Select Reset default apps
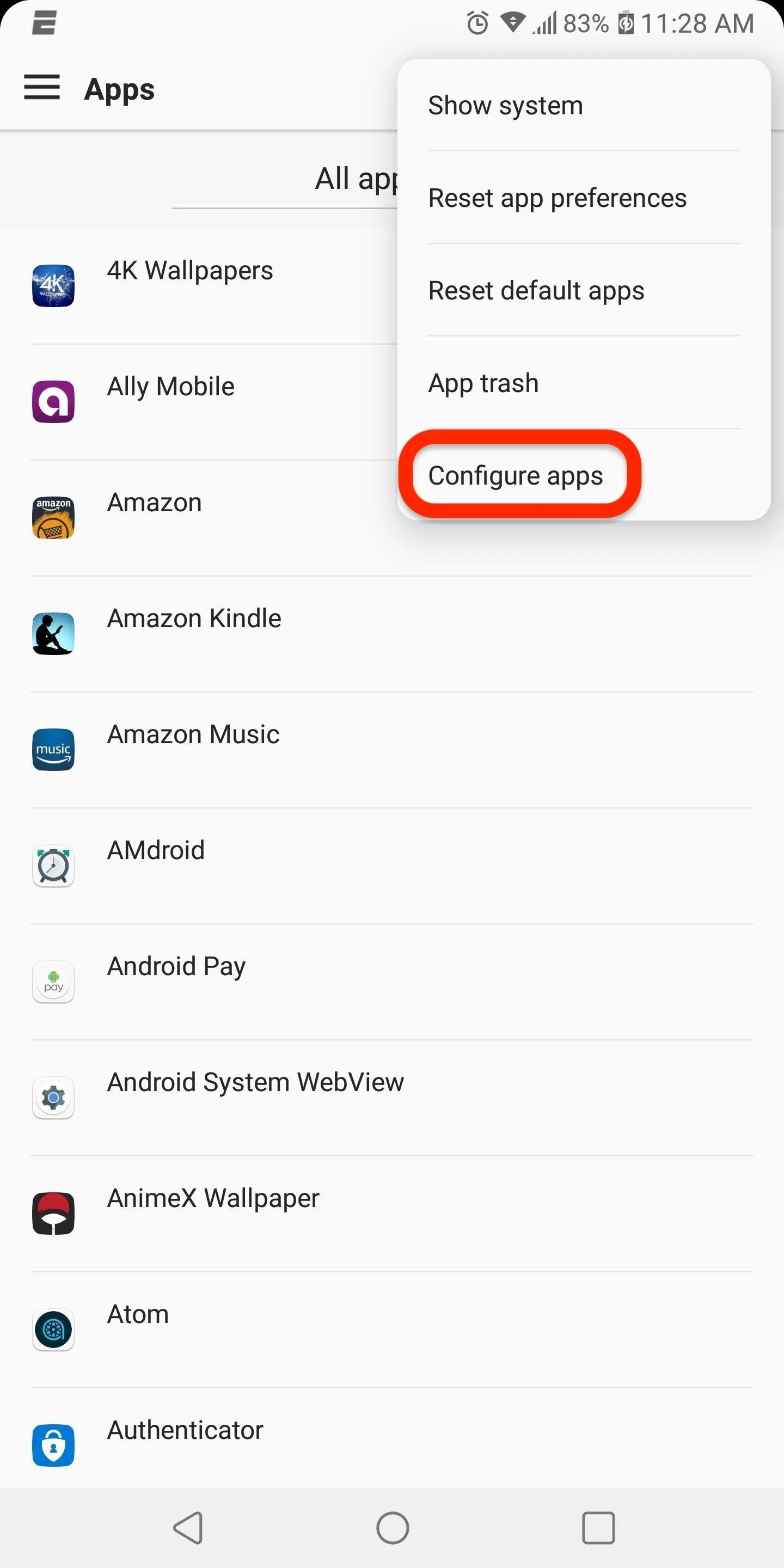Image resolution: width=784 pixels, height=1568 pixels. pyautogui.click(x=584, y=290)
